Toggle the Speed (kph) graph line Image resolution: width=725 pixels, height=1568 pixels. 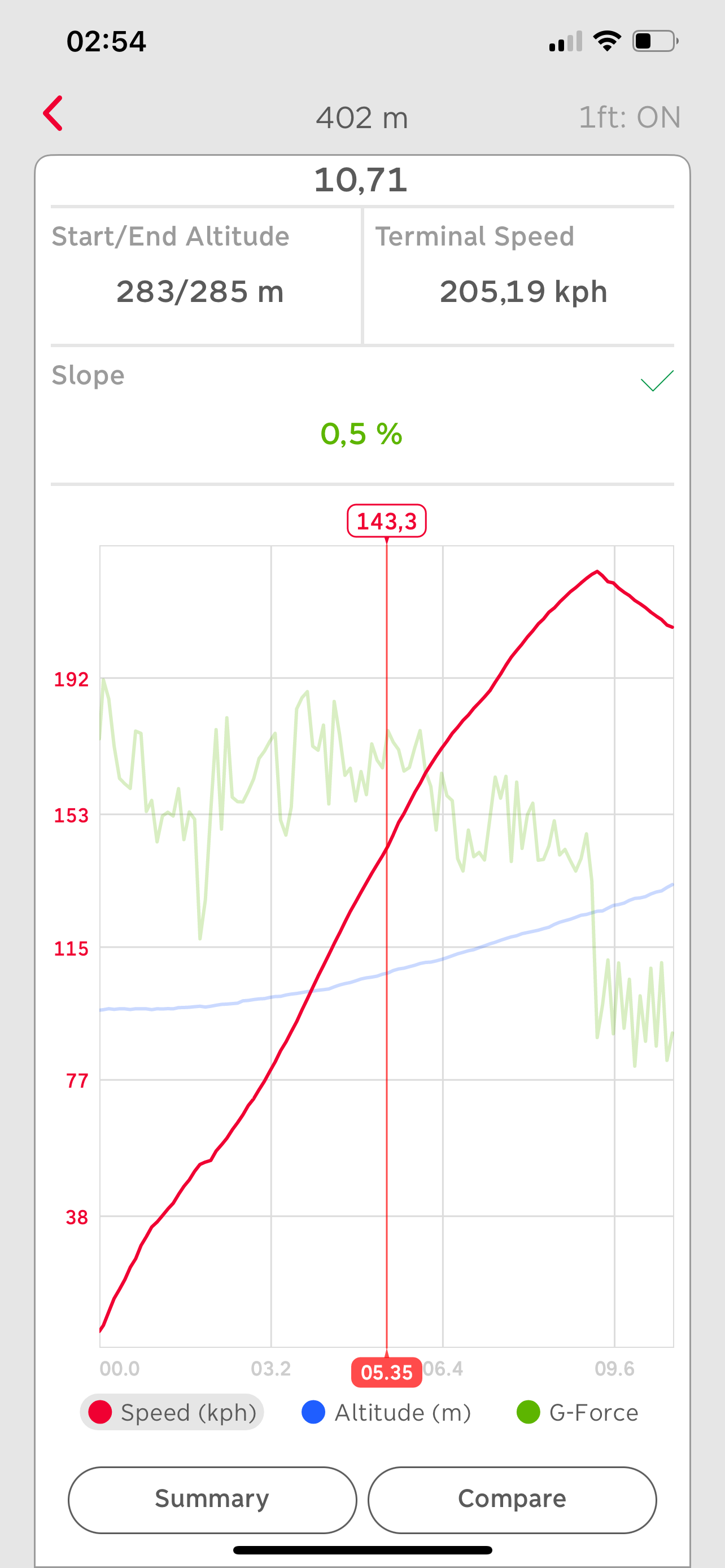pyautogui.click(x=172, y=1412)
